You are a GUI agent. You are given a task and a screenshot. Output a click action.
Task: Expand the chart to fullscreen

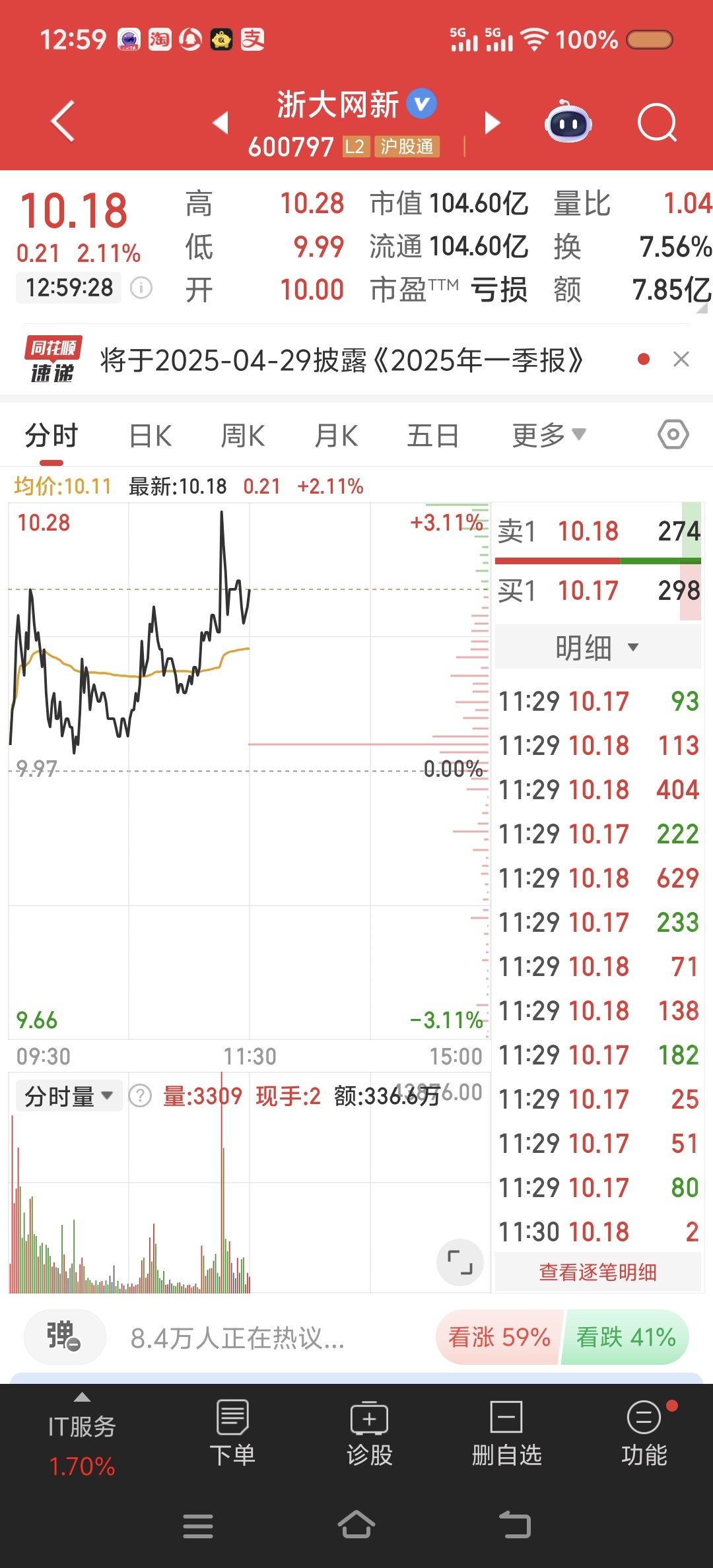click(x=460, y=1262)
